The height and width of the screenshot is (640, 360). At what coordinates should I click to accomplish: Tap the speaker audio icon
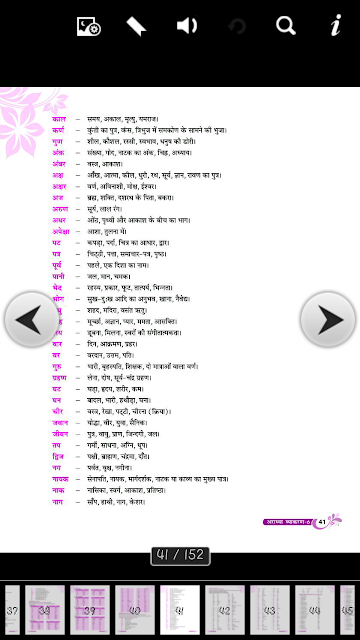coord(187,26)
